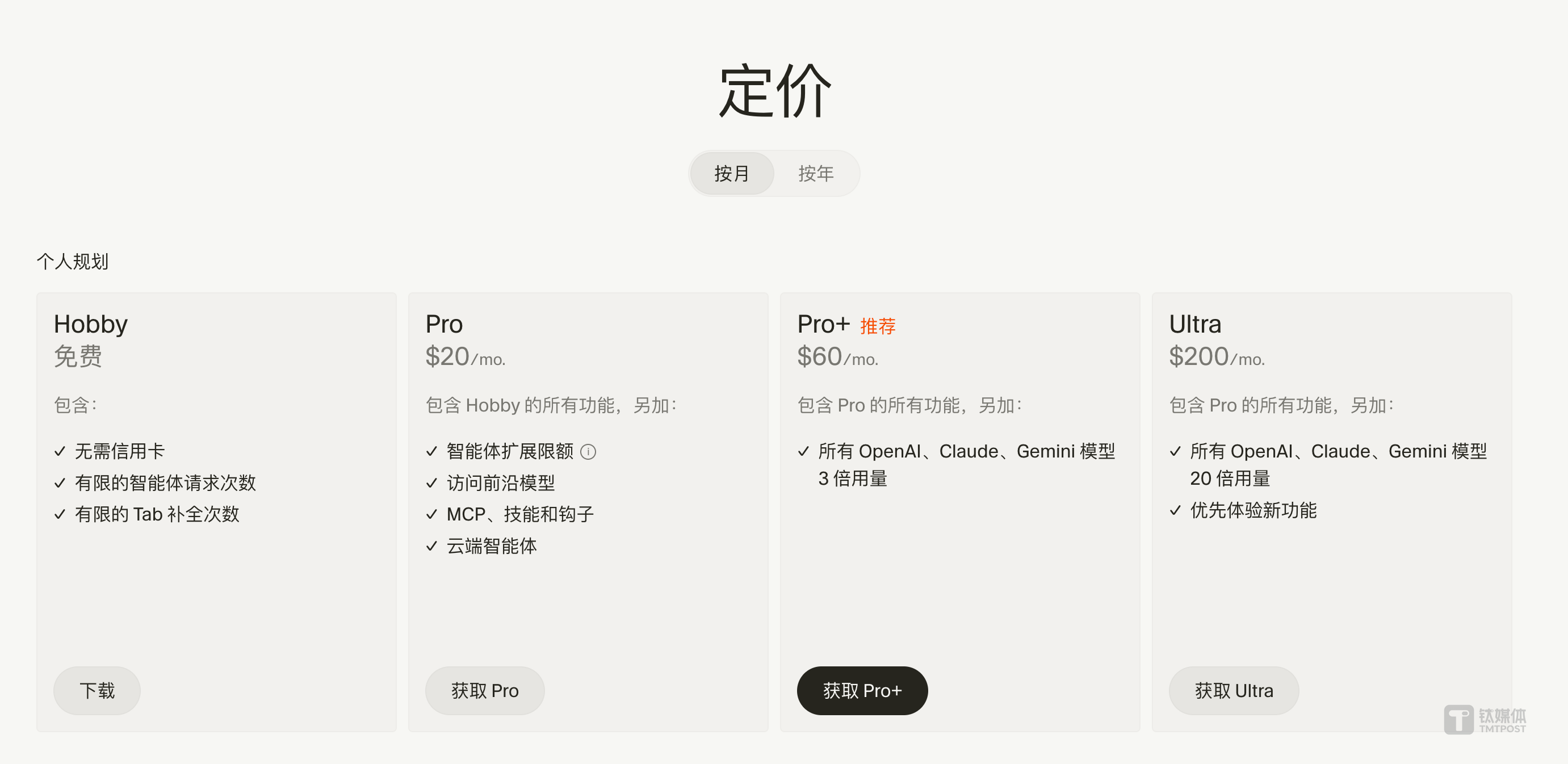The width and height of the screenshot is (1568, 764).
Task: Tap the 下载 button under Hobby
Action: click(x=97, y=690)
